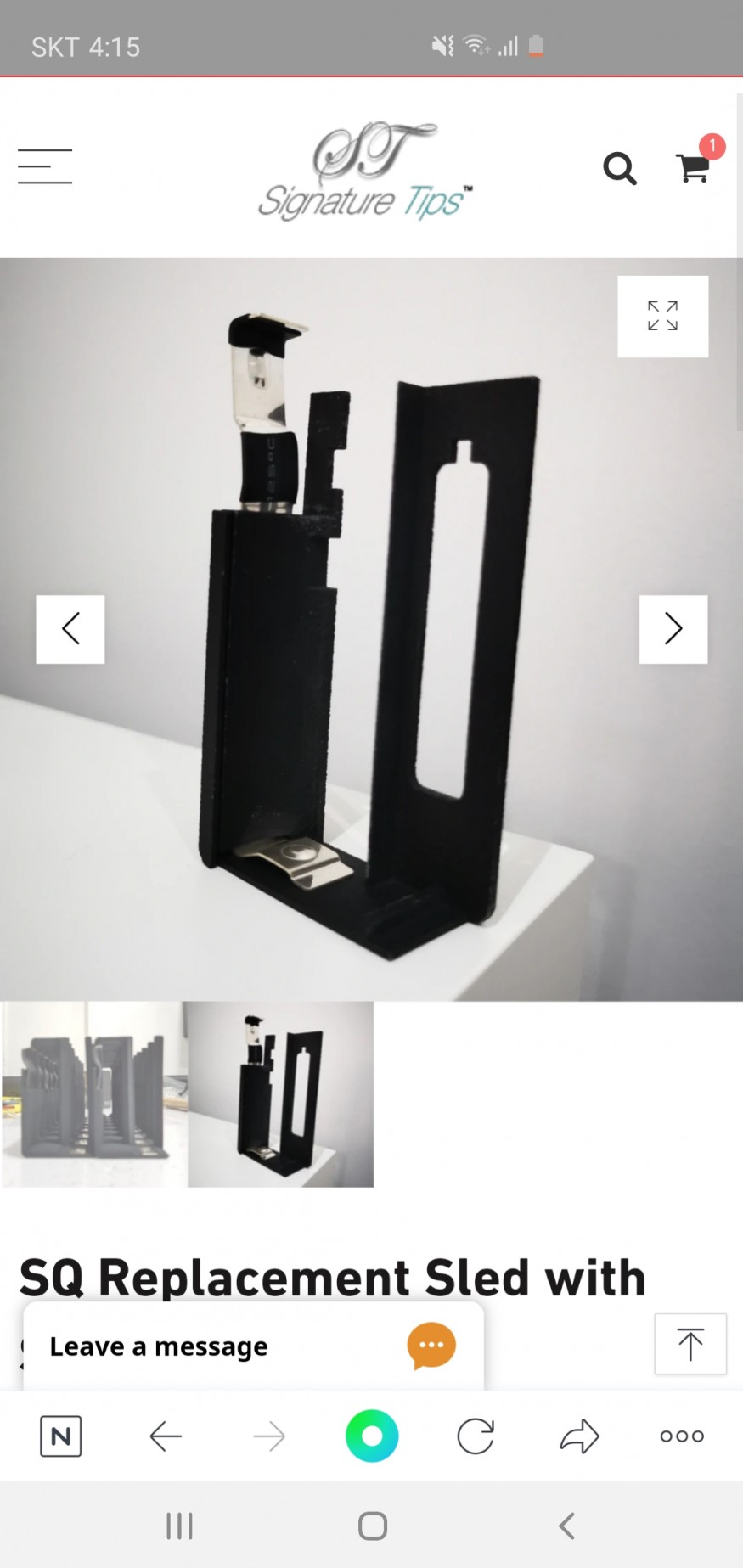Open the browser N home button
Screen dimensions: 743x1568
61,1436
